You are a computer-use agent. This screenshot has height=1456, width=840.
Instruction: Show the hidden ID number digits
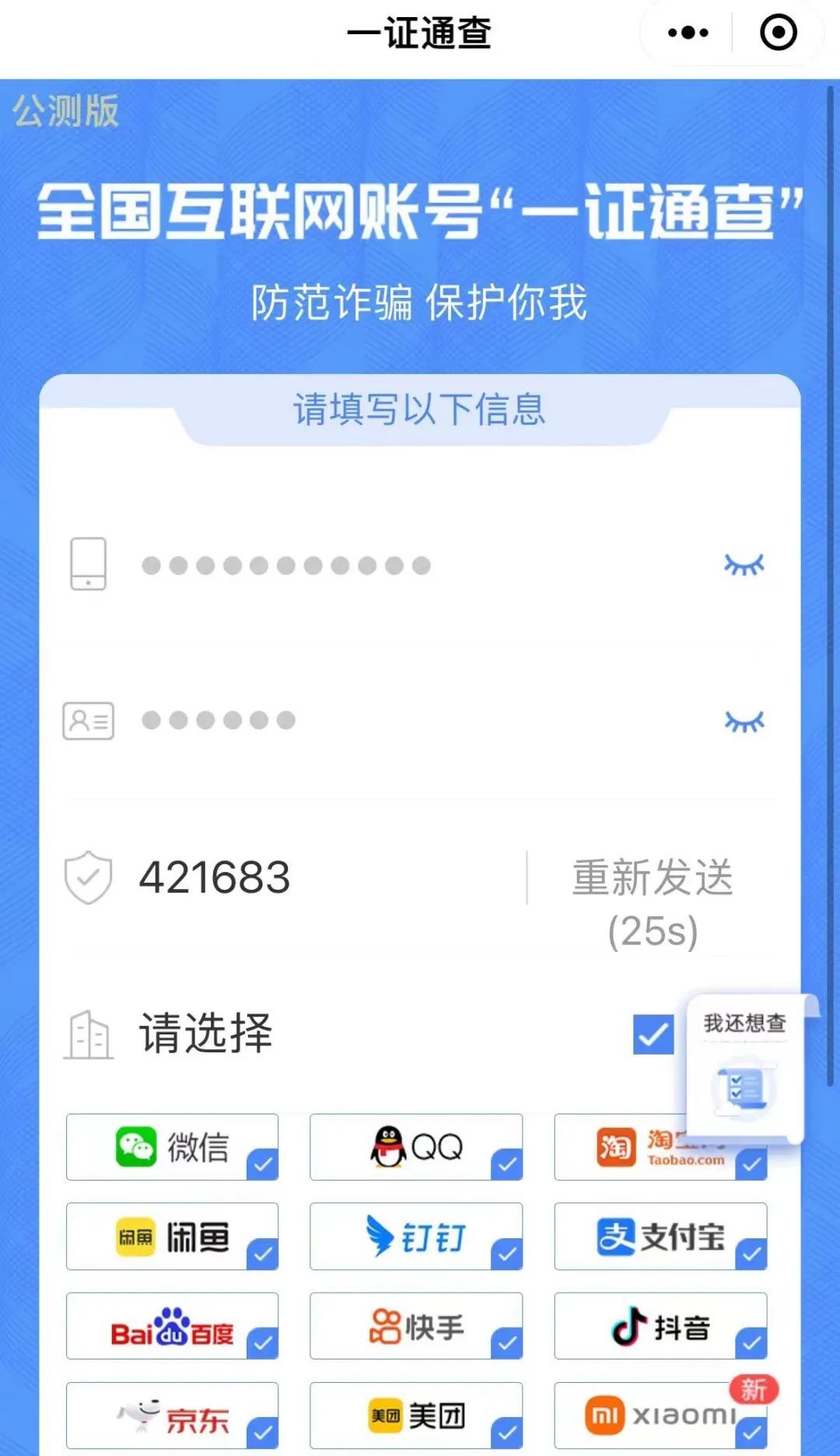click(x=744, y=722)
